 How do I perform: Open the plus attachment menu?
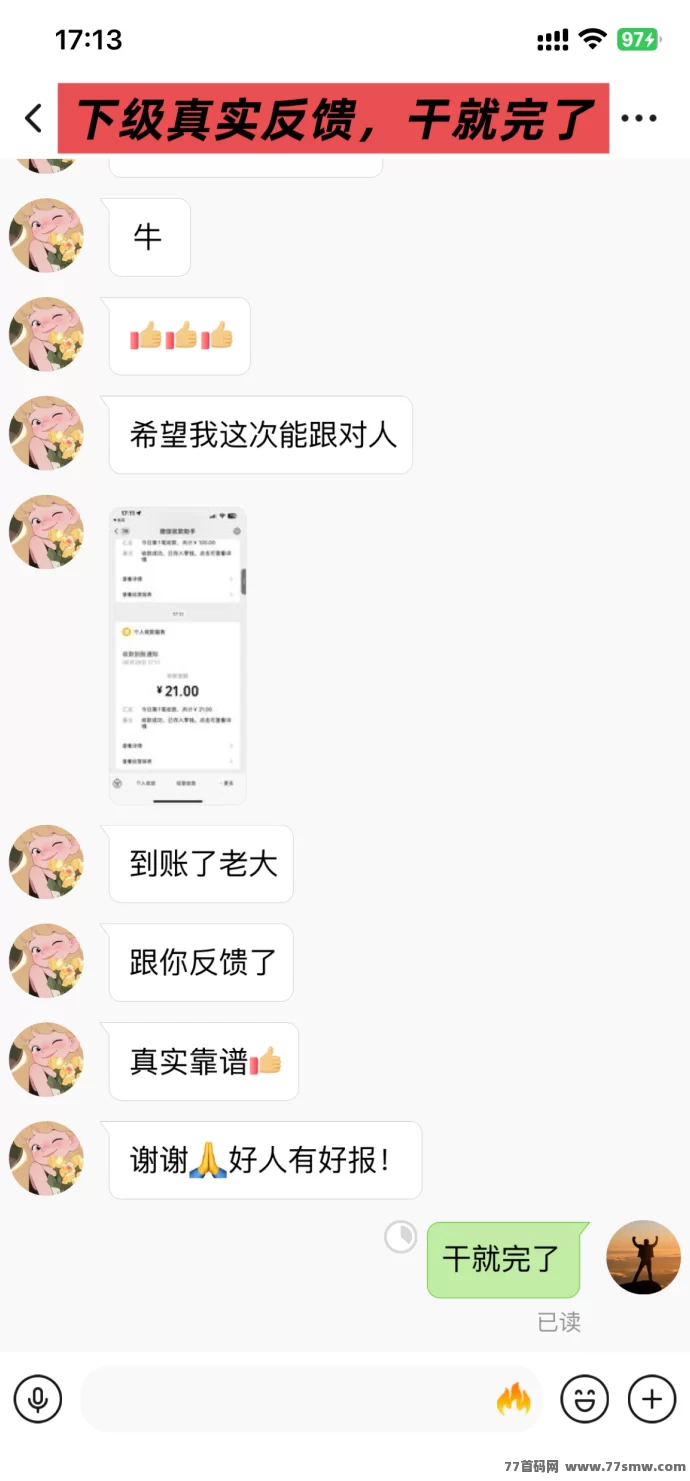[652, 1398]
